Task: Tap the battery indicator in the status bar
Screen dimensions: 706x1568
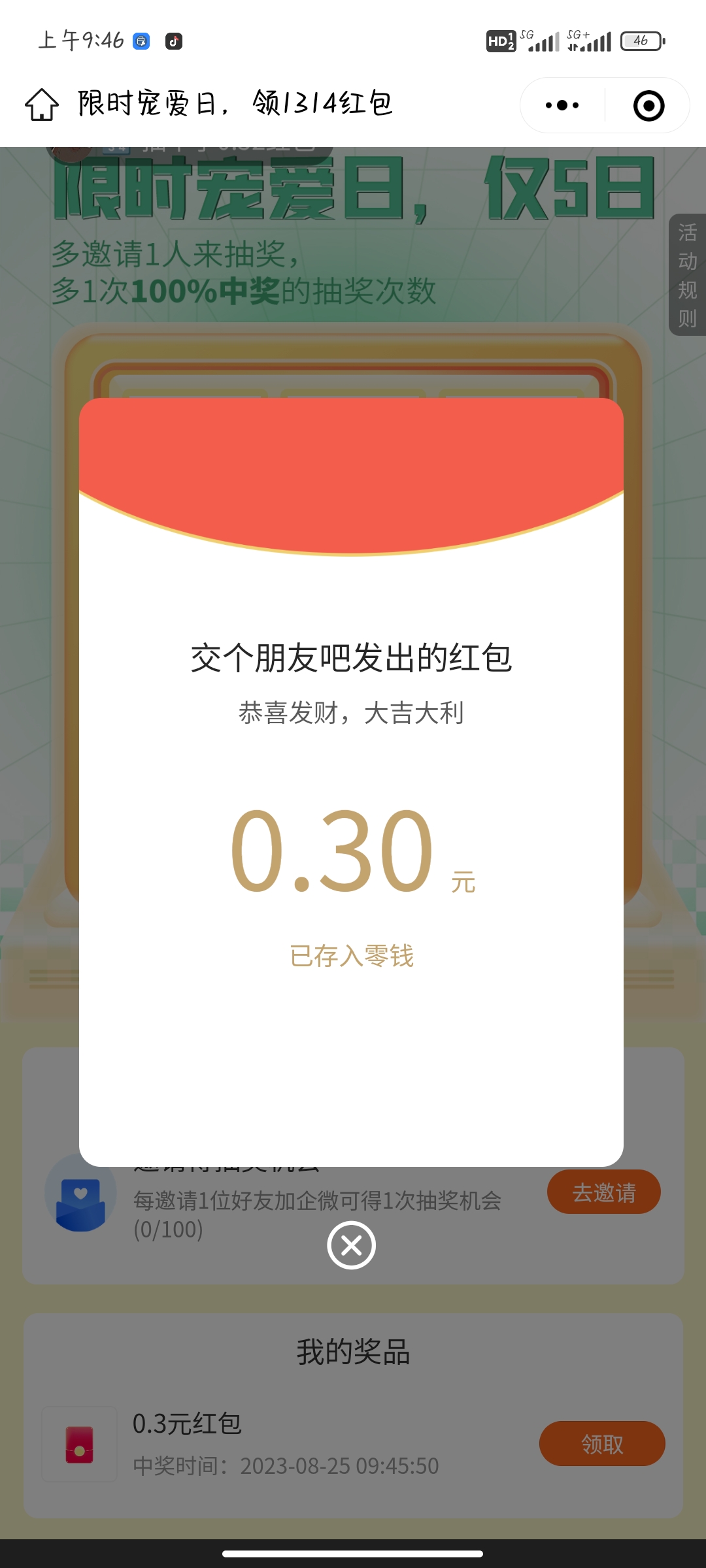Action: 641,41
